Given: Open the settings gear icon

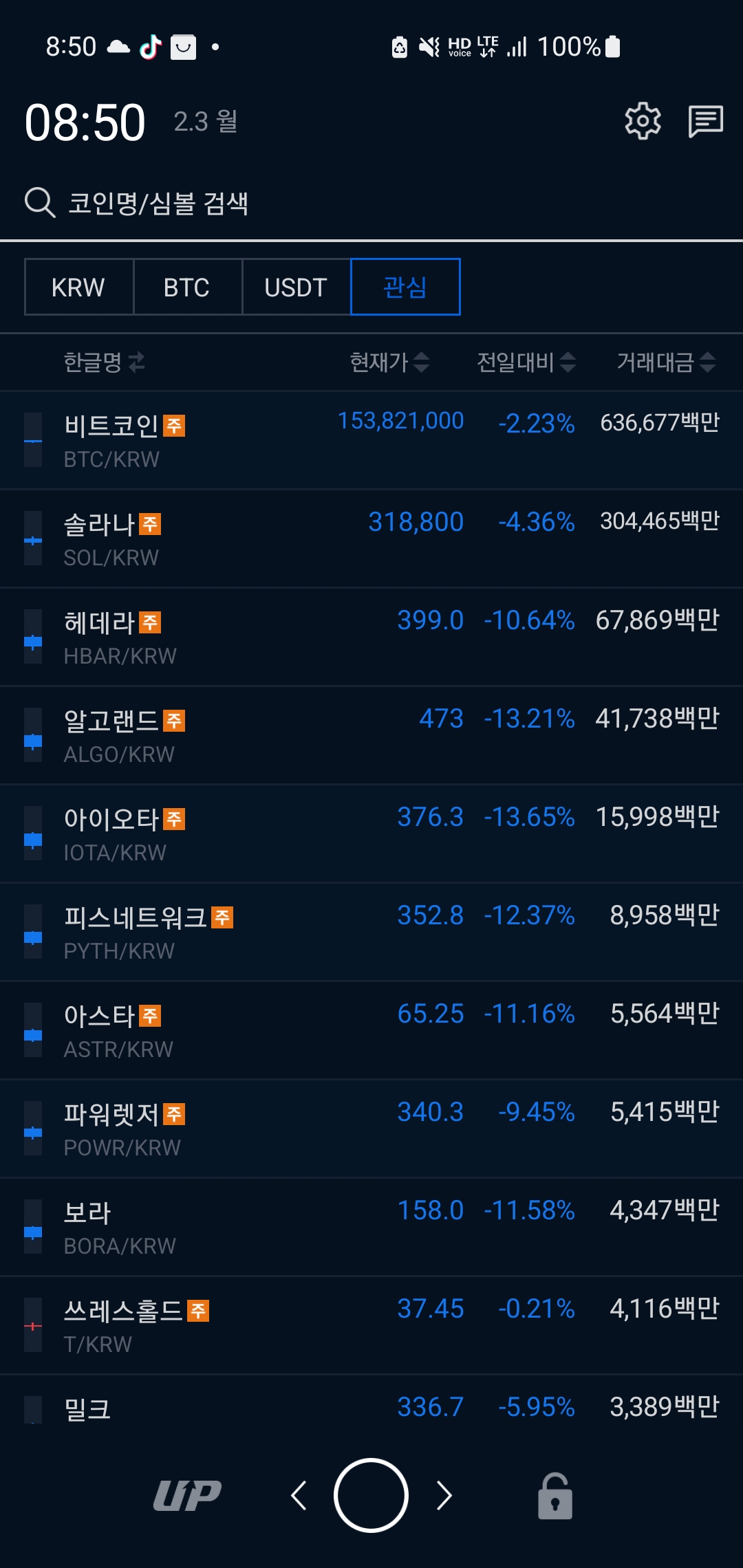Looking at the screenshot, I should (x=643, y=122).
